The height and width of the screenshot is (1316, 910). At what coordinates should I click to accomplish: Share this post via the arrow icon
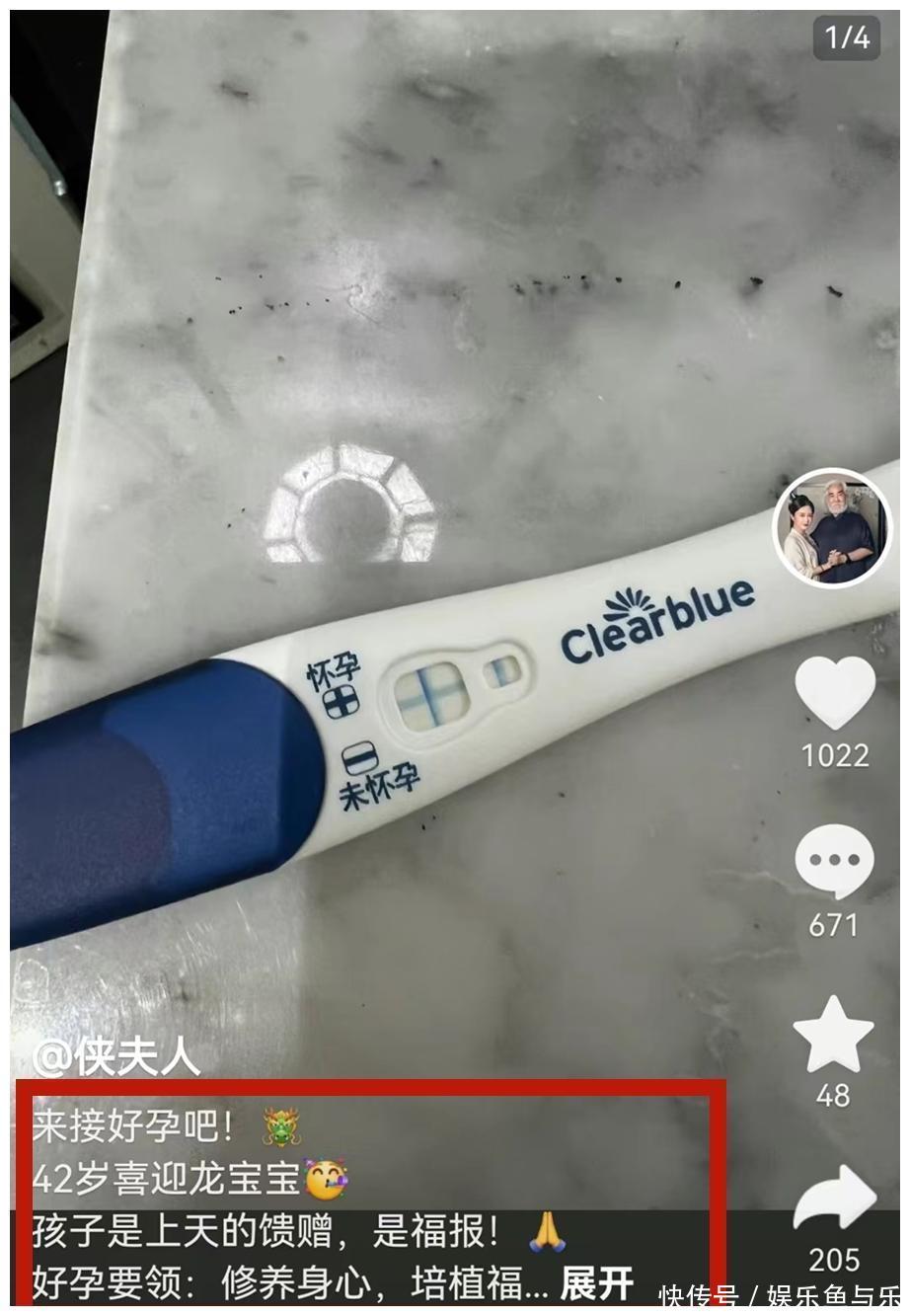[x=835, y=1200]
